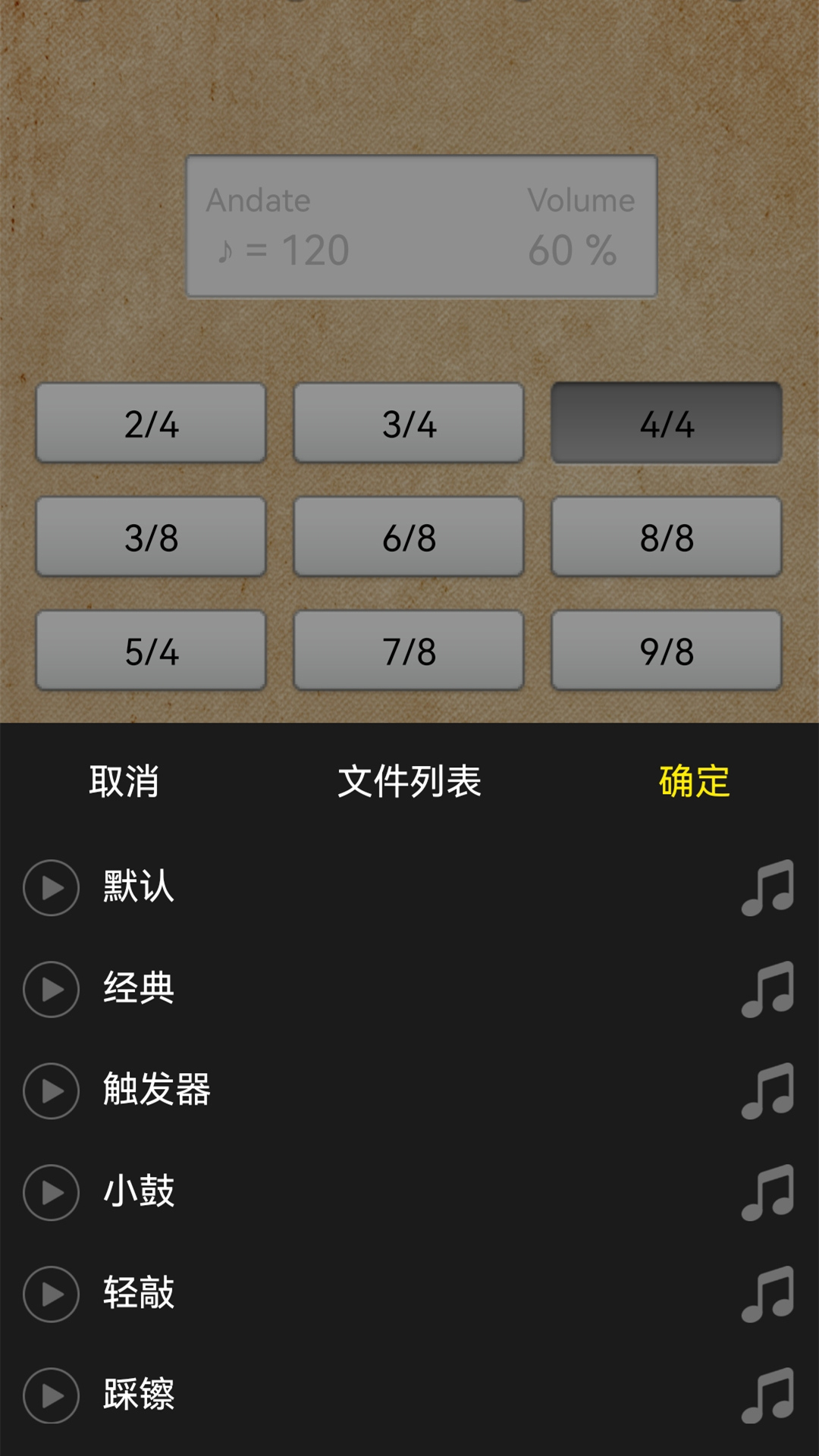This screenshot has height=1456, width=819.
Task: Tap 取消 to cancel the file list
Action: coord(124,781)
